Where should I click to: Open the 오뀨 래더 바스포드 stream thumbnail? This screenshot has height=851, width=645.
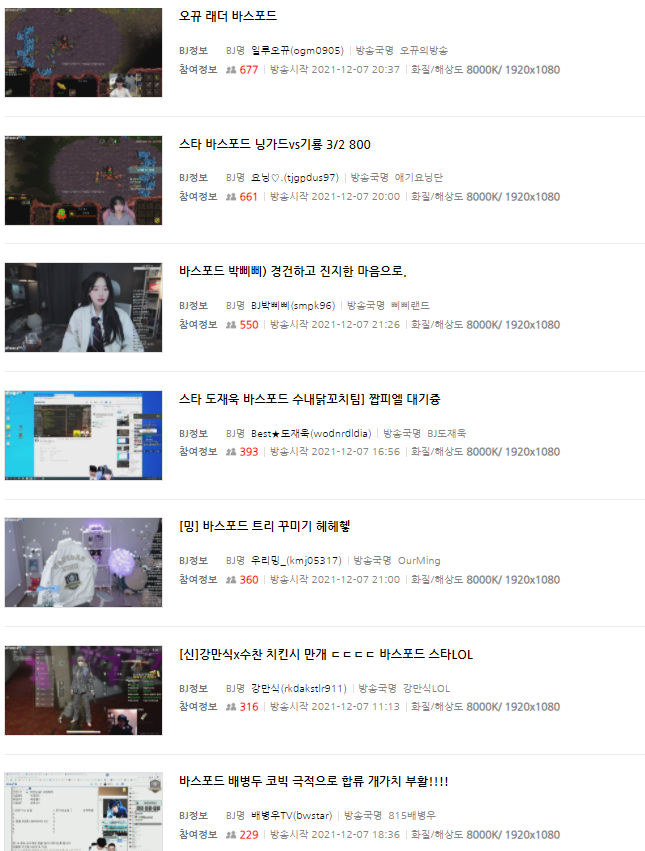click(x=83, y=53)
